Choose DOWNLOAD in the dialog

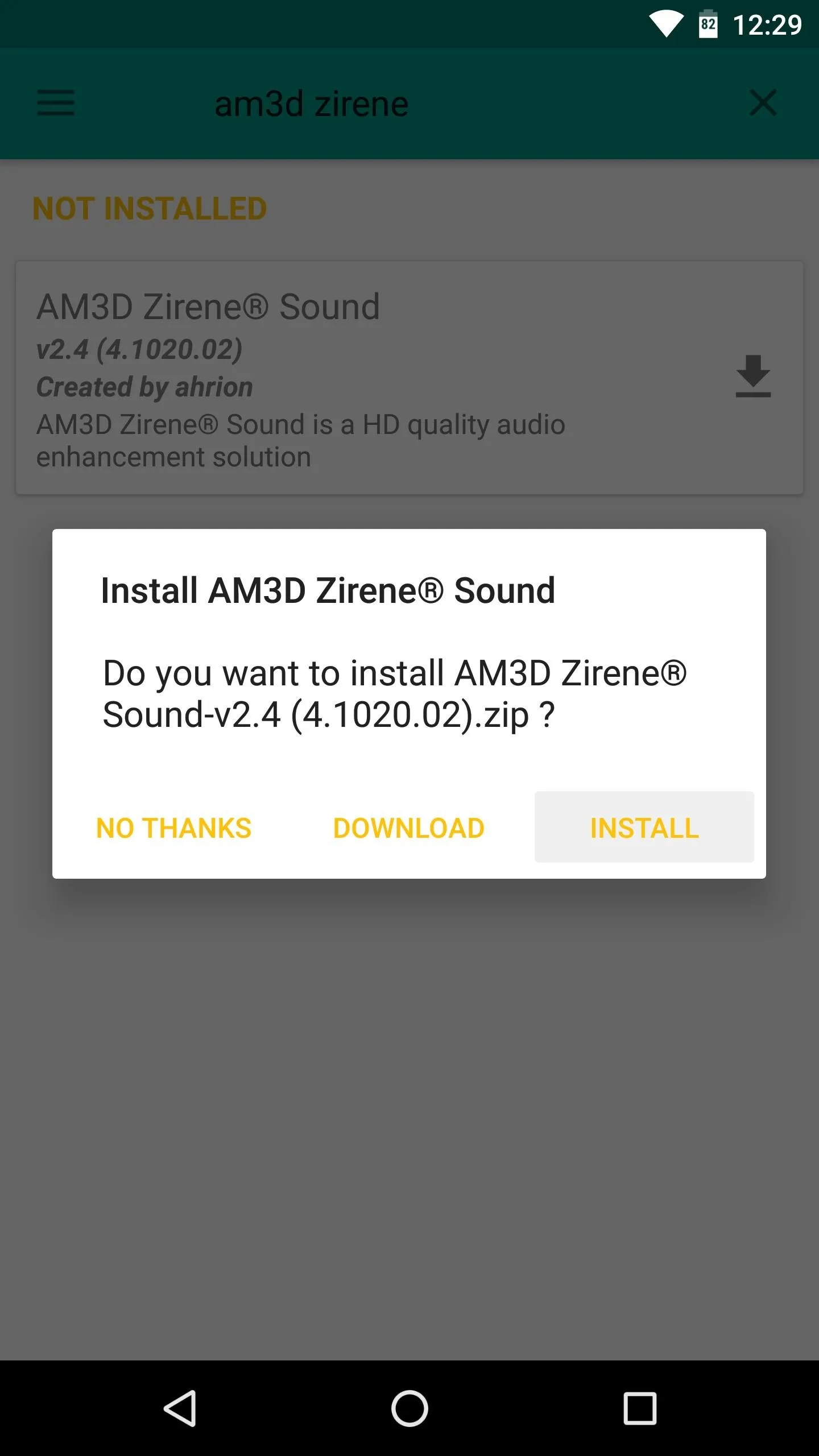(x=408, y=828)
